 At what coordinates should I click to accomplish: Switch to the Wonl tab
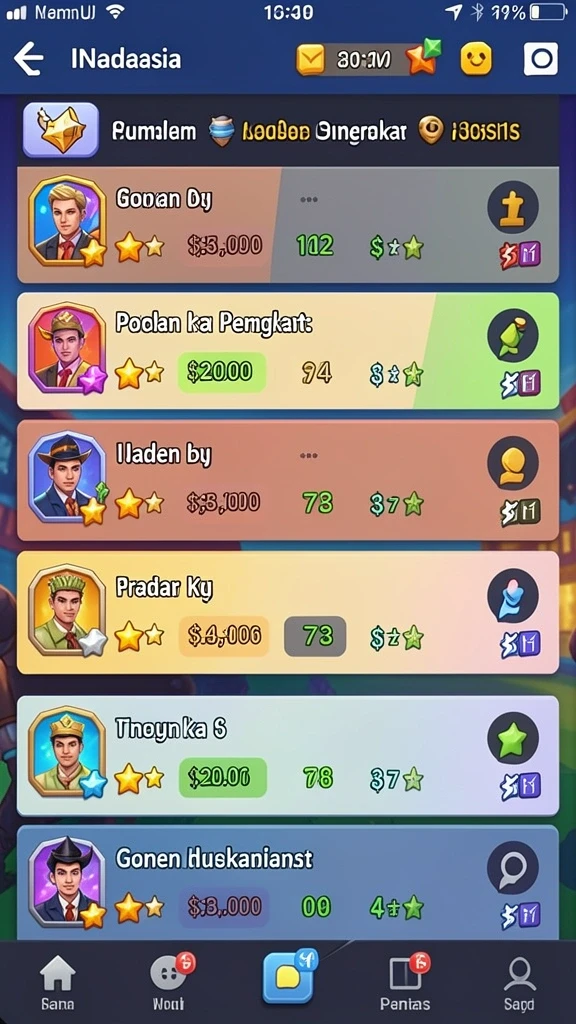[170, 983]
